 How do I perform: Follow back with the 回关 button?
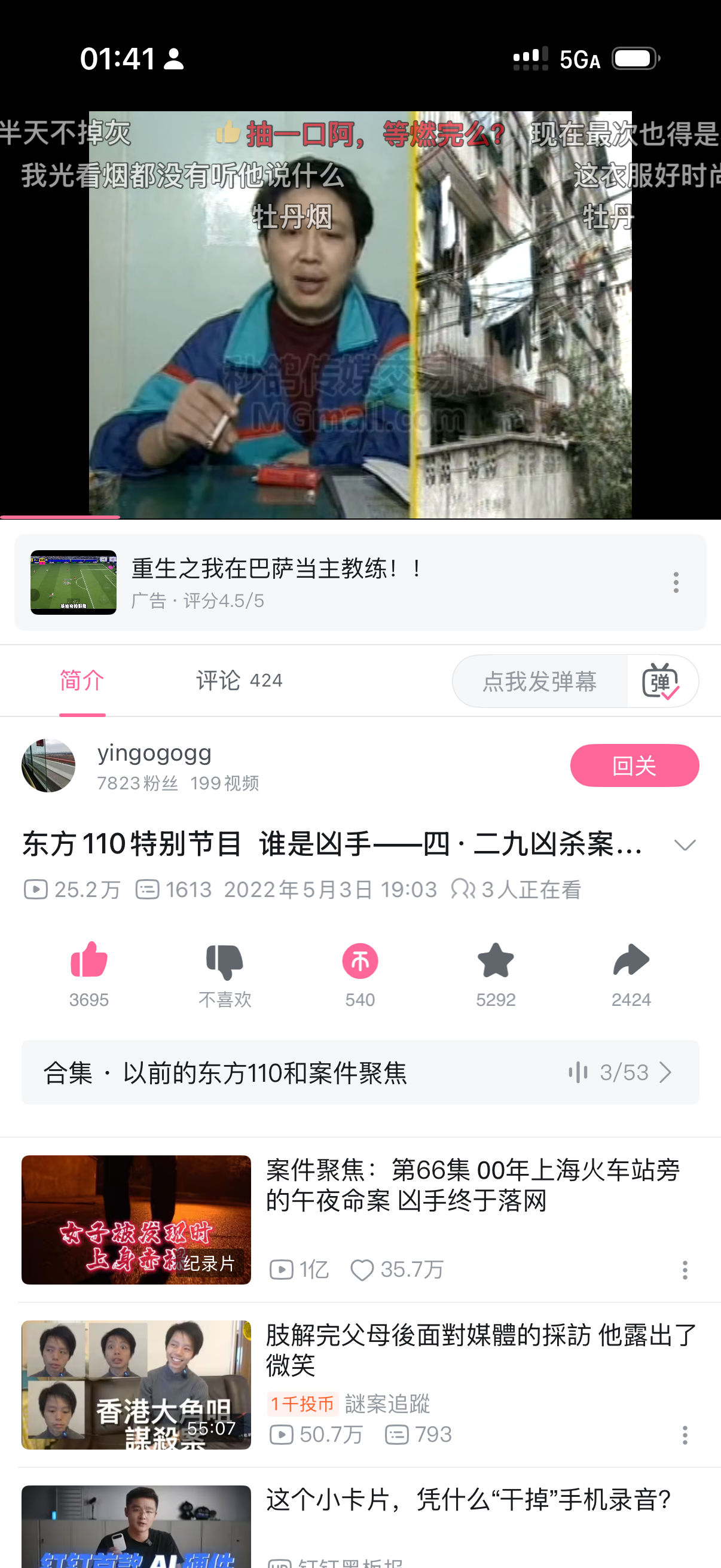634,765
